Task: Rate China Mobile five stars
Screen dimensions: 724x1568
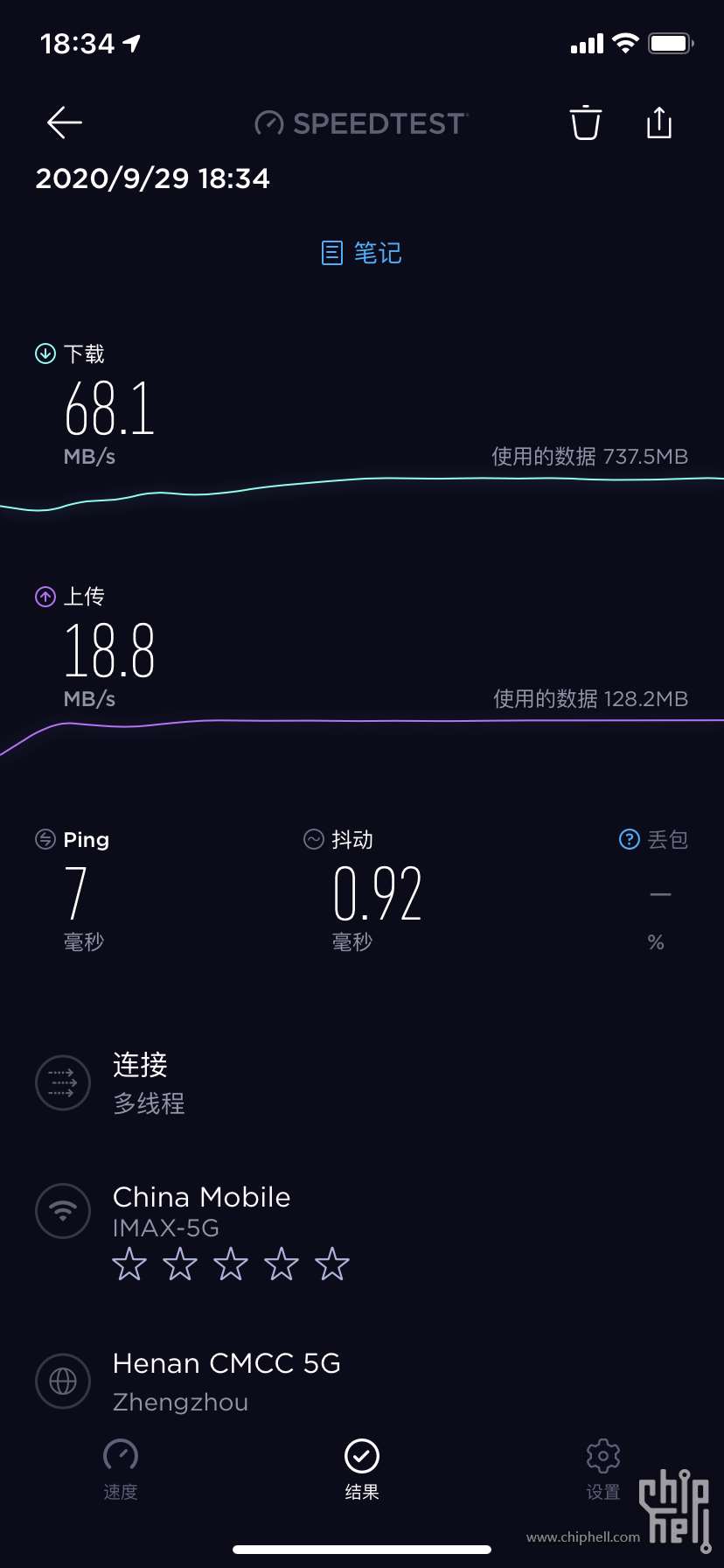Action: pyautogui.click(x=332, y=1264)
